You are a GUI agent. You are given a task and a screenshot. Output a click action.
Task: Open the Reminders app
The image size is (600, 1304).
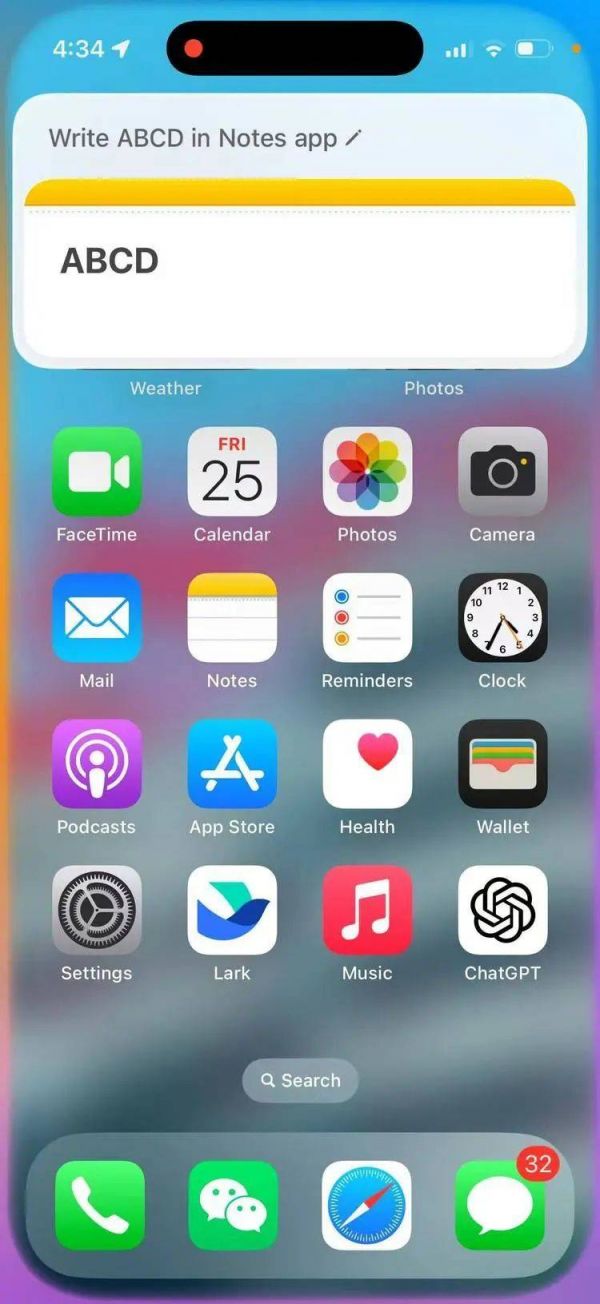[x=367, y=617]
